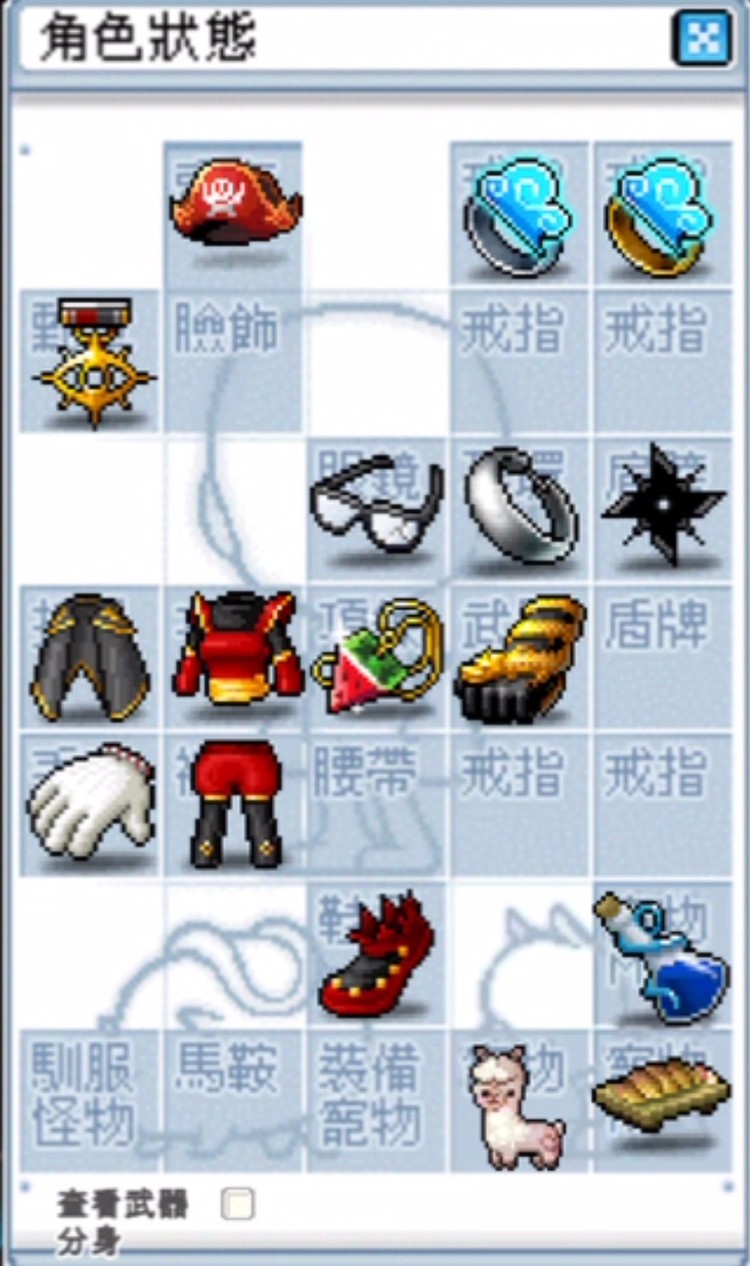Select the watermelon pendant necklace
The height and width of the screenshot is (1266, 750).
click(377, 657)
